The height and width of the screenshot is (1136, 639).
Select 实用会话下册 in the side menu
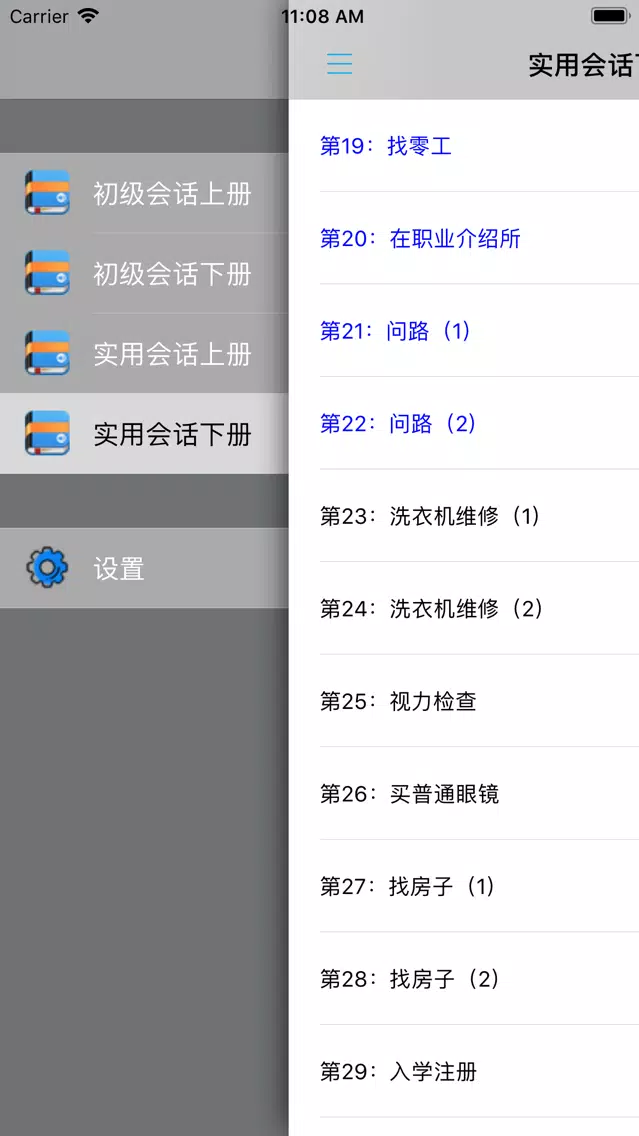click(x=144, y=433)
